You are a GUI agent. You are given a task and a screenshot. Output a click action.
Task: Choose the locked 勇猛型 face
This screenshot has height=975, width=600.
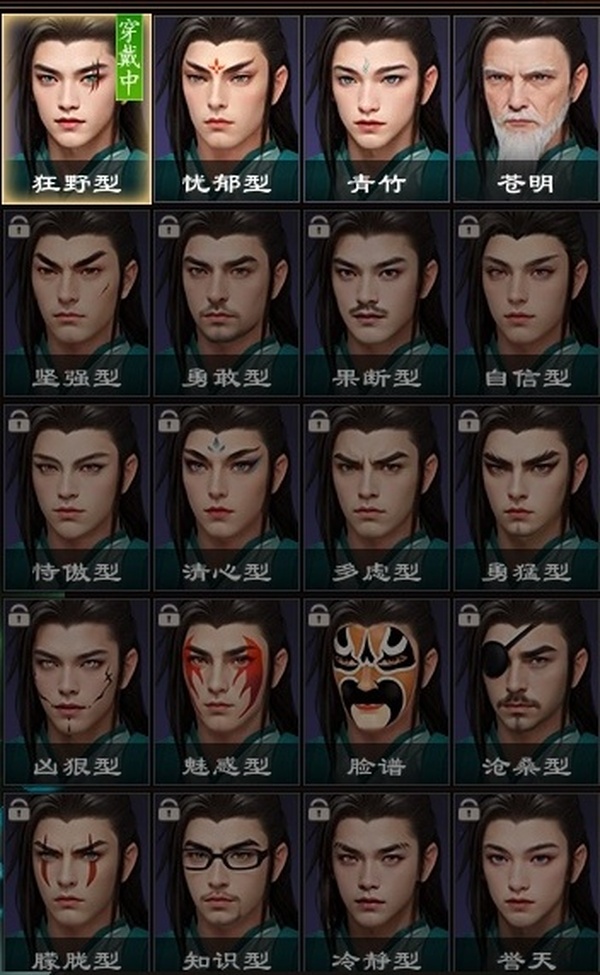[x=526, y=495]
